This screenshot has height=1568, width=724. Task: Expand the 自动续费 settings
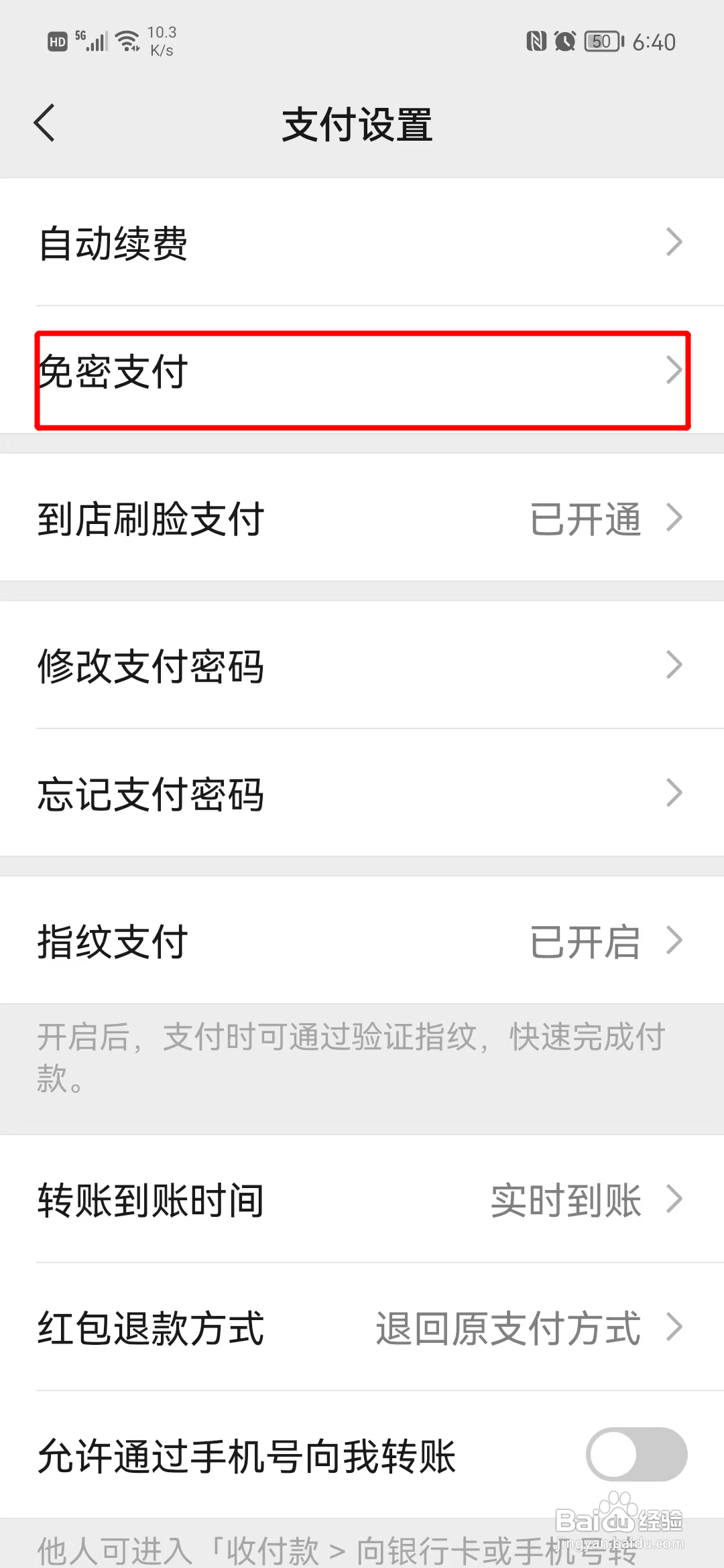coord(362,245)
